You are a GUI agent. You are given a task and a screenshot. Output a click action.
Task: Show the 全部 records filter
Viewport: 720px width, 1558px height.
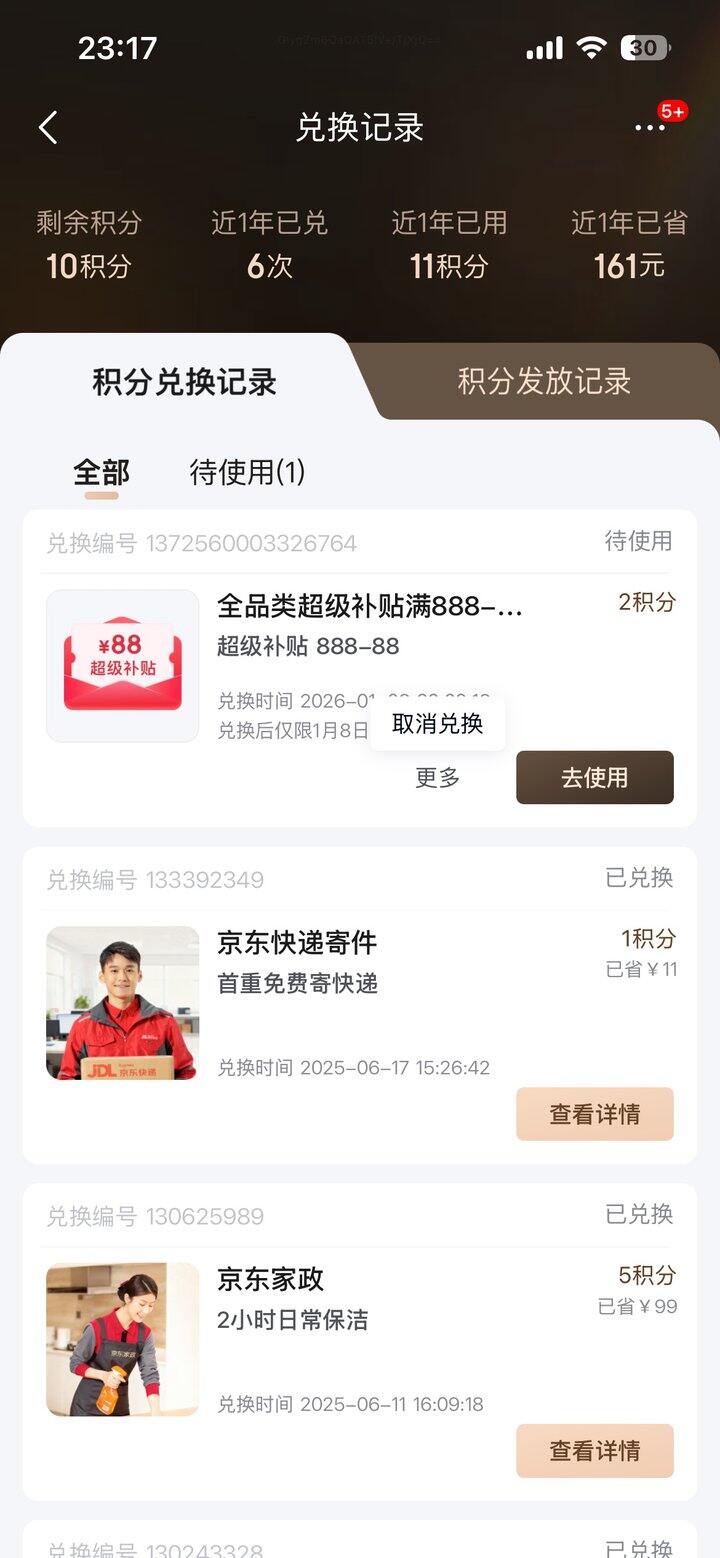(x=101, y=472)
